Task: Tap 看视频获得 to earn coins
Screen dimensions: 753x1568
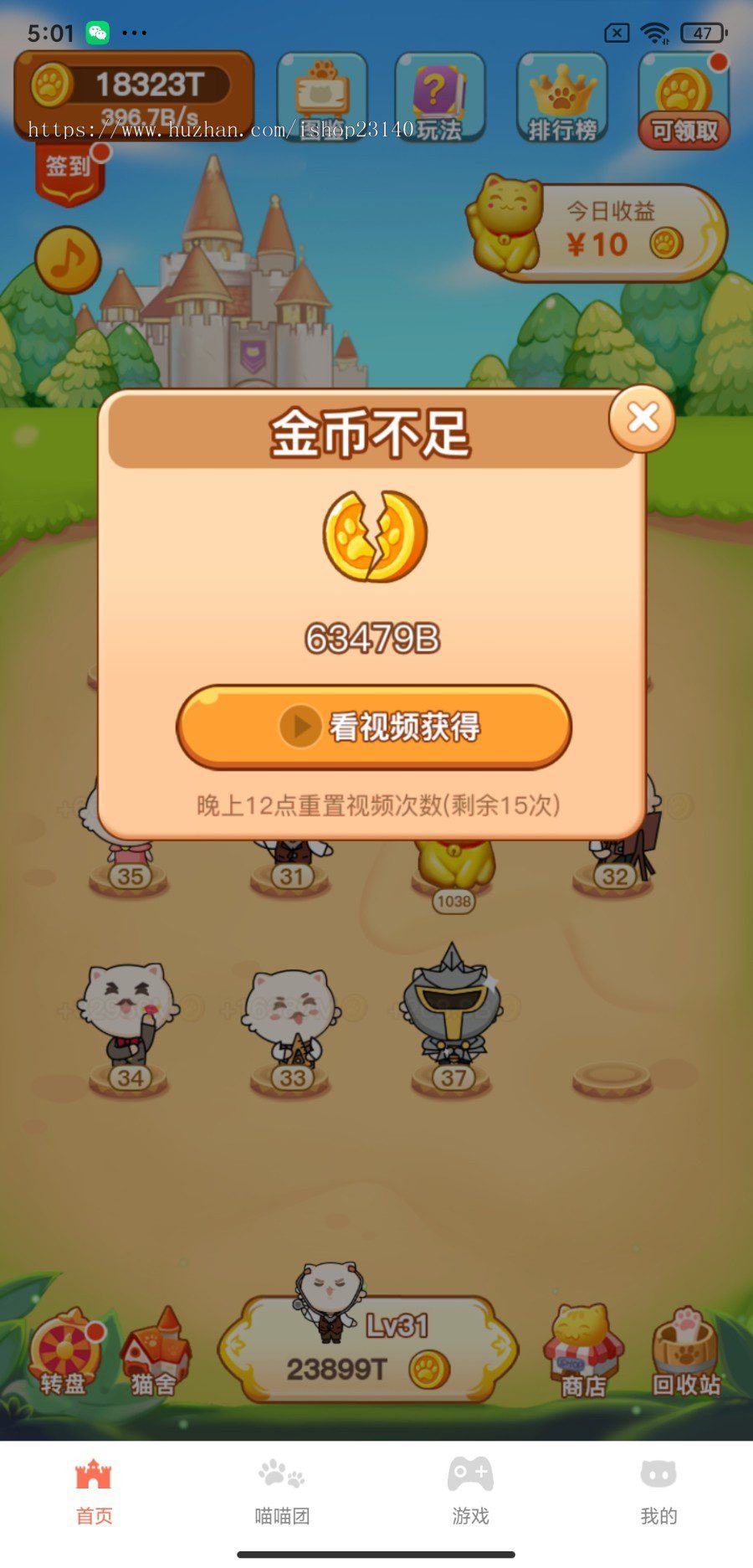Action: pyautogui.click(x=374, y=727)
